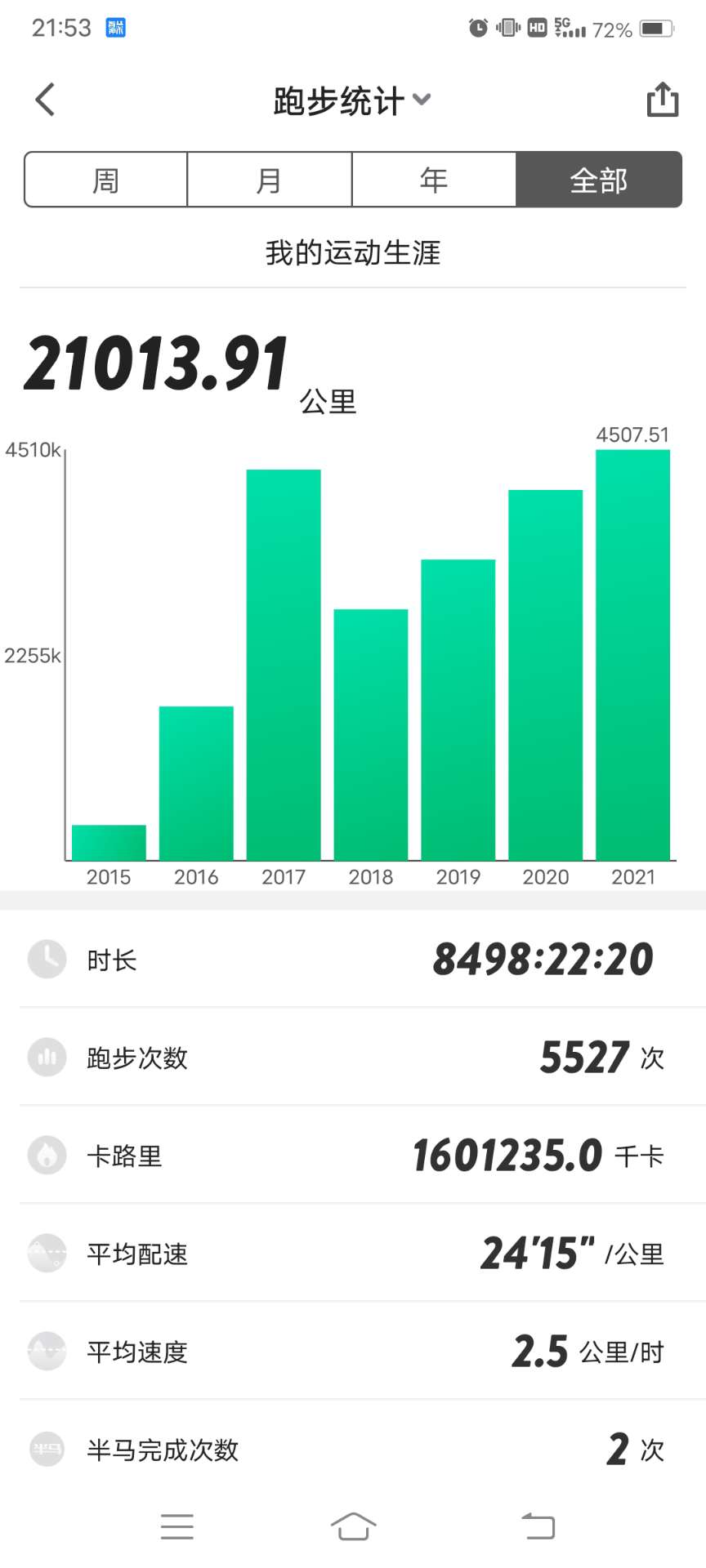Screen dimensions: 706x1568
Task: Switch to the 月 tab
Action: coord(270,180)
